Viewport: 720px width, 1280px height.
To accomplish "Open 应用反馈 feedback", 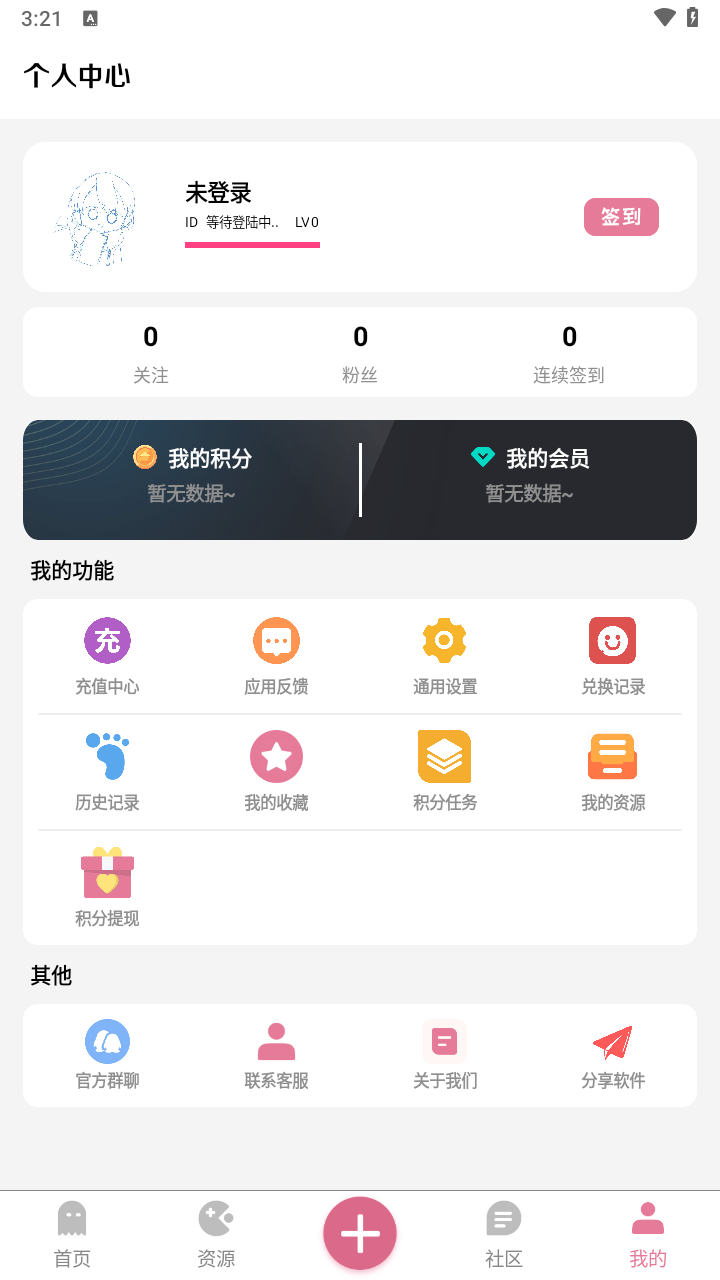I will coord(276,656).
